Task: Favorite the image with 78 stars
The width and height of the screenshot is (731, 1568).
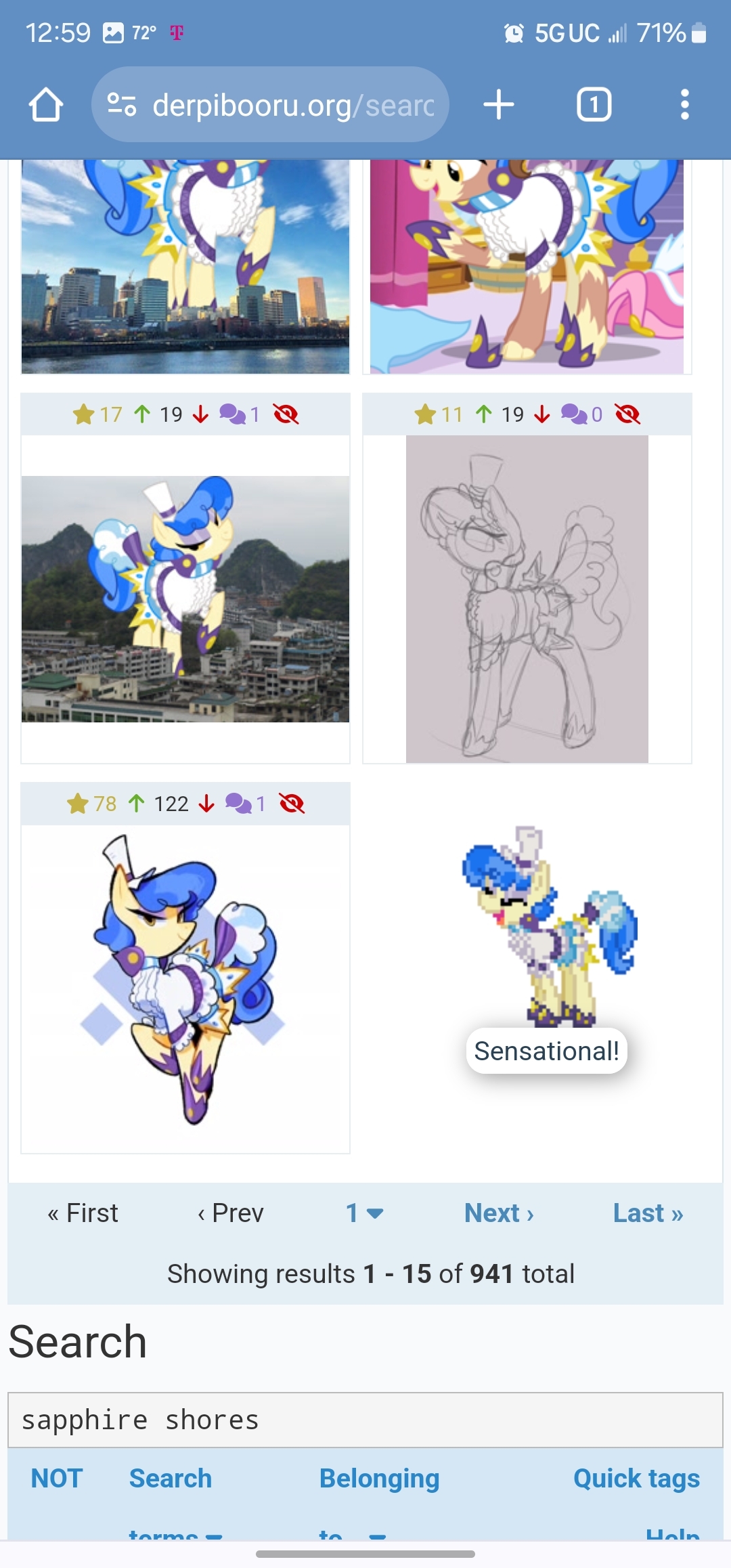Action: point(78,804)
